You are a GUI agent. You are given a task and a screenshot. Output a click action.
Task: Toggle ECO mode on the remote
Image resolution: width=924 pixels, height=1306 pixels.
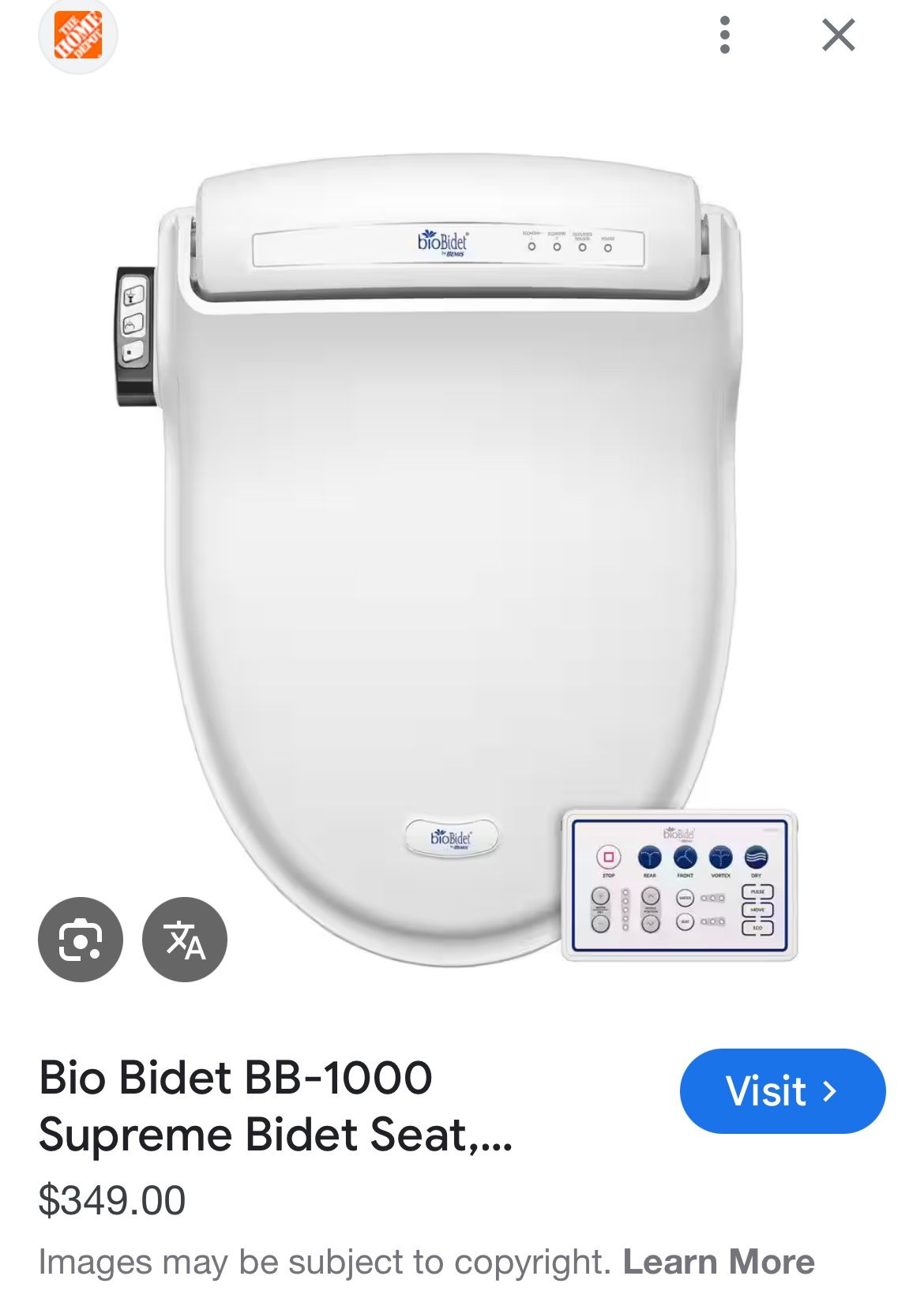(758, 928)
